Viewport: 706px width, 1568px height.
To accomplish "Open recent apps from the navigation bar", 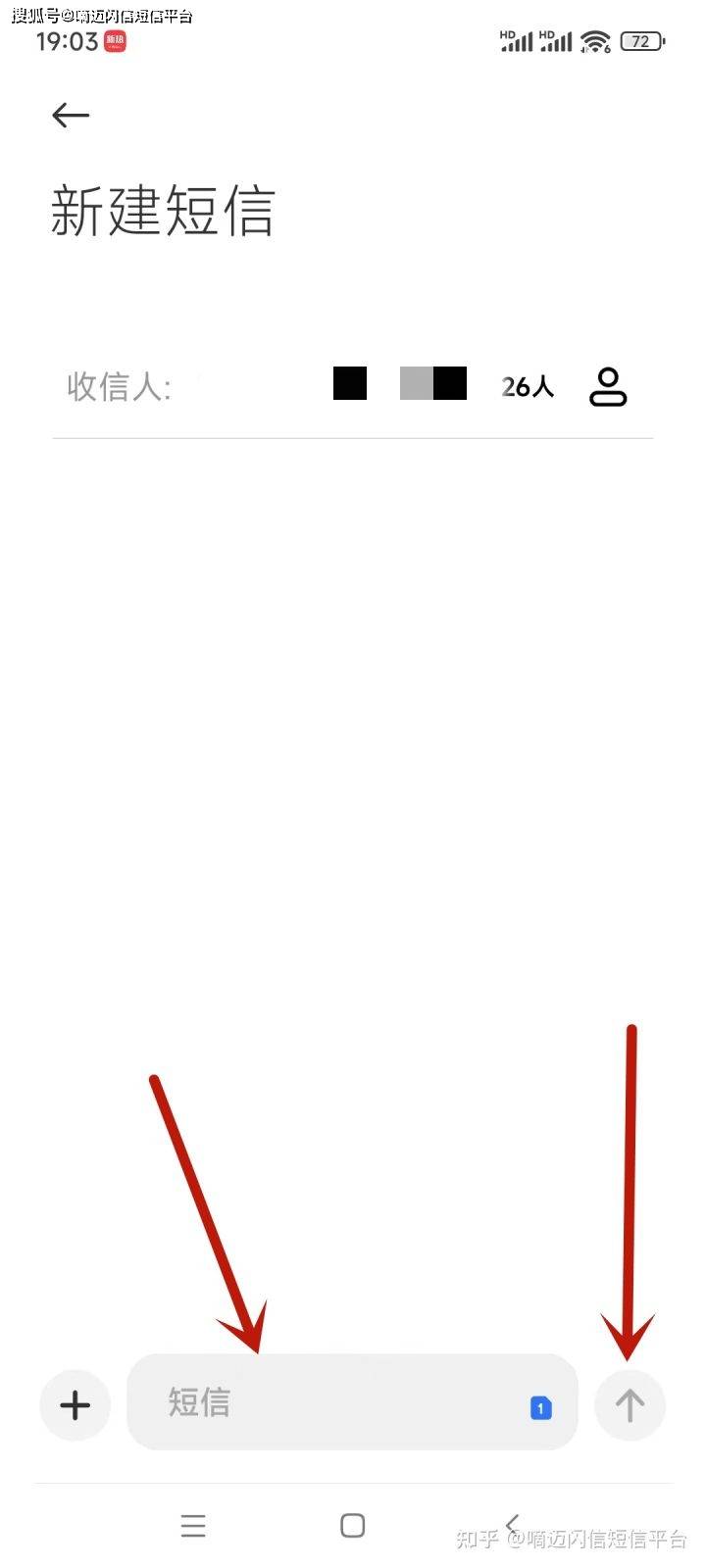I will pos(193,1526).
